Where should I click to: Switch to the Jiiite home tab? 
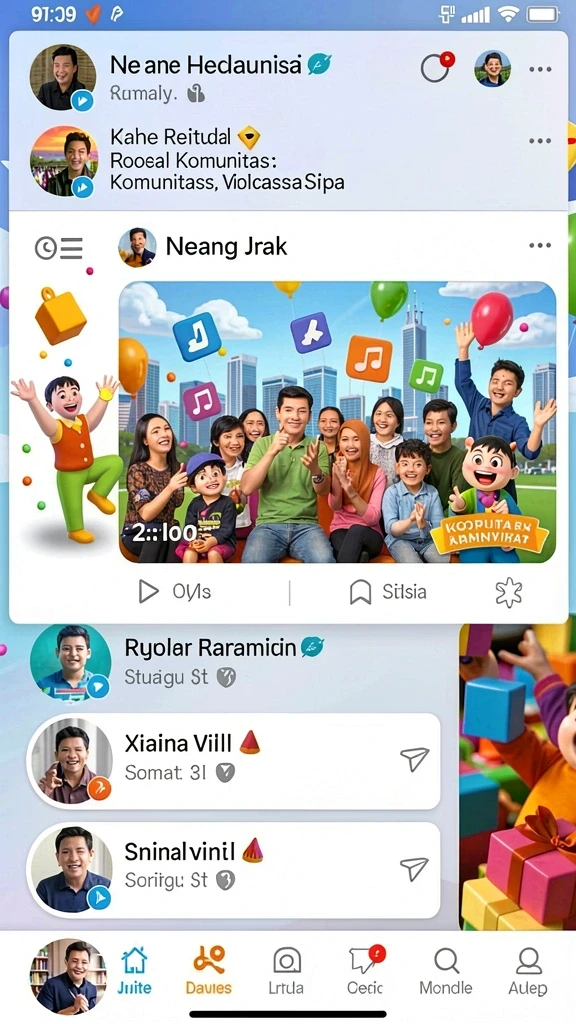135,970
